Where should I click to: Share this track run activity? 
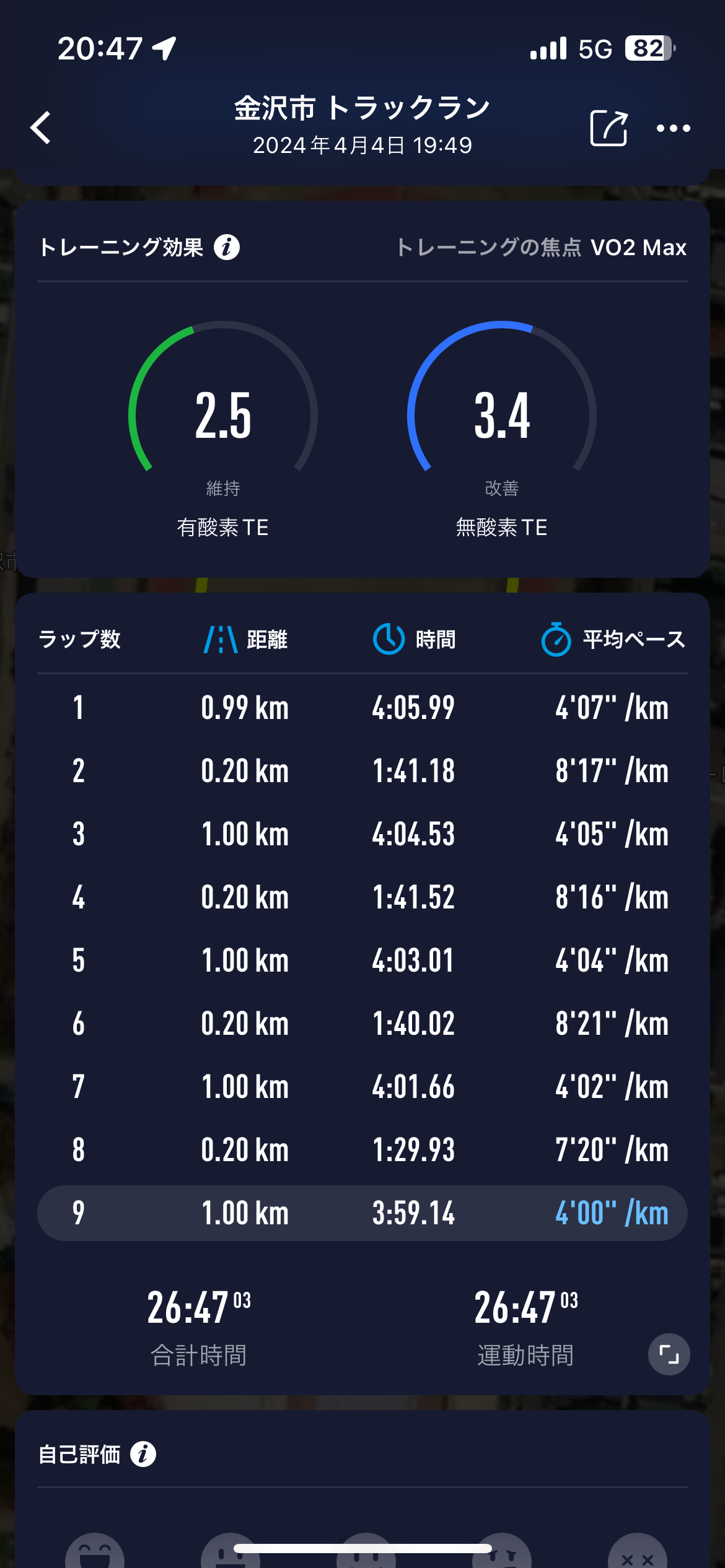[x=609, y=128]
